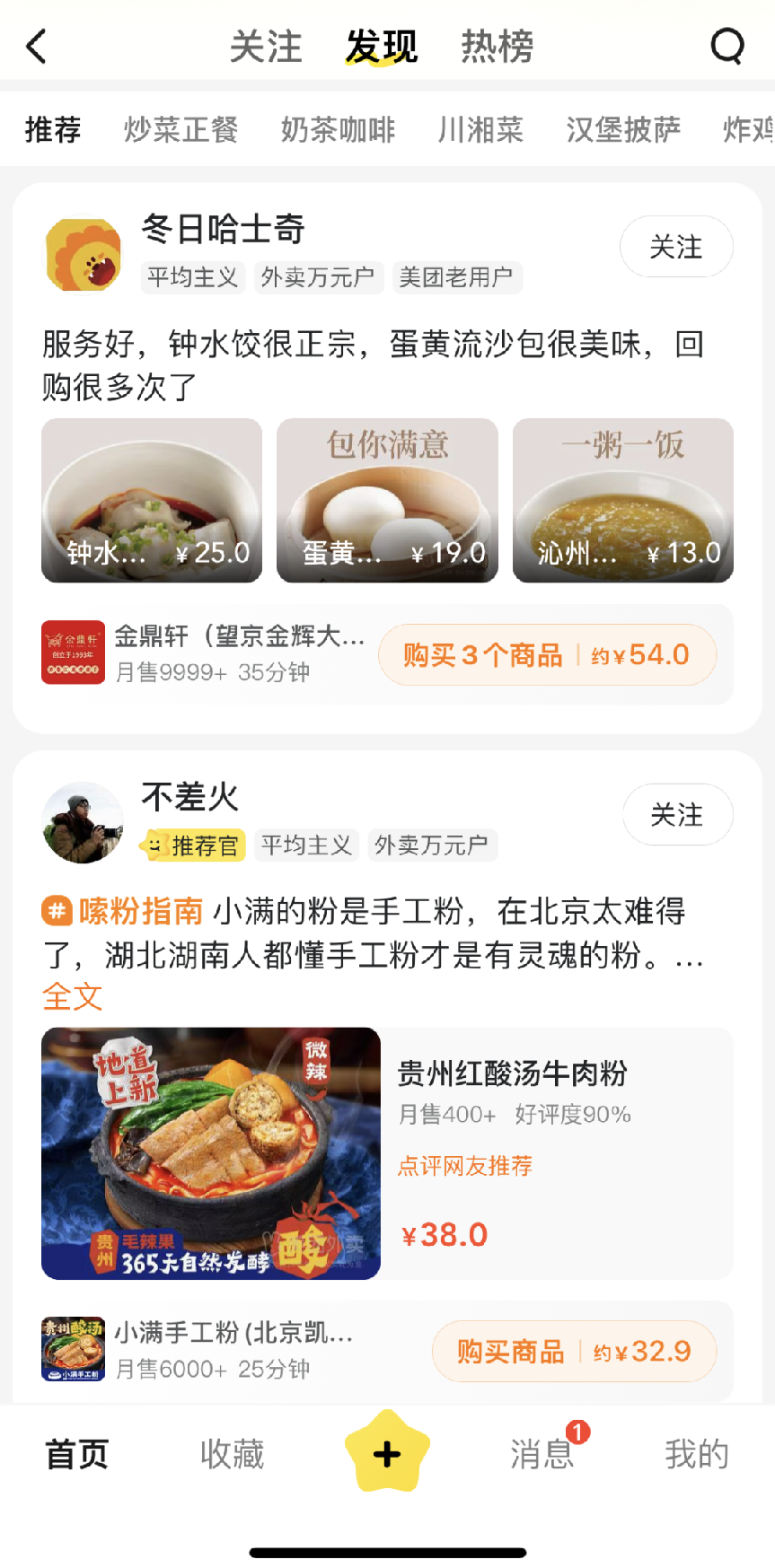Expand the review with 全文
Screen dimensions: 775x1568
click(x=73, y=997)
